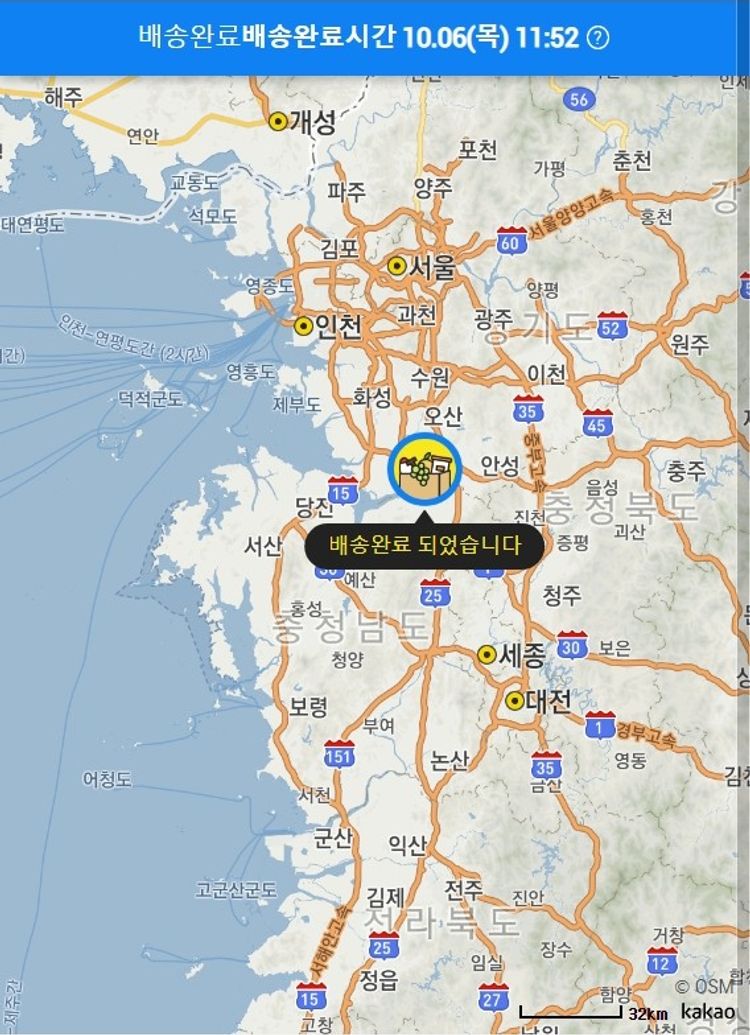
Task: Open the delivery time help icon
Action: (598, 38)
